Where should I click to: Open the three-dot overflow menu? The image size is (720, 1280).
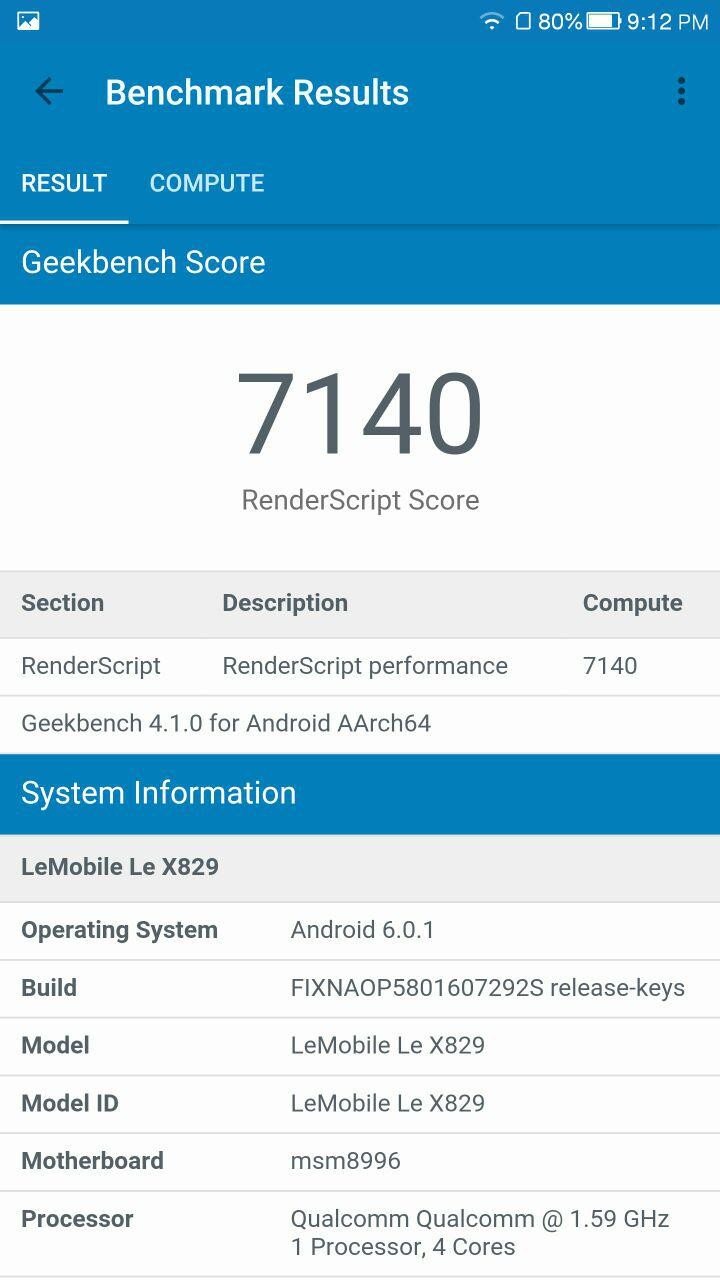tap(681, 92)
